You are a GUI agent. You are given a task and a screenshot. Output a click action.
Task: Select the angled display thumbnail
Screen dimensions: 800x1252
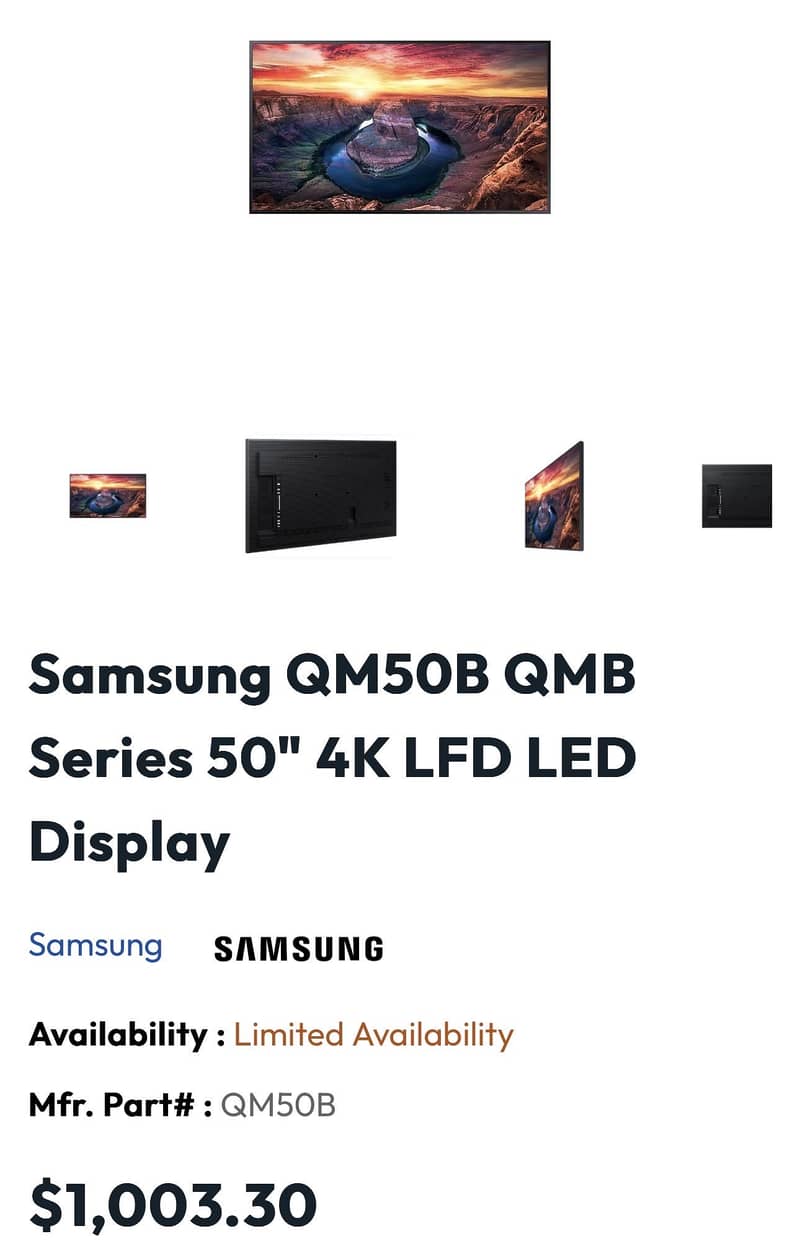tap(553, 495)
